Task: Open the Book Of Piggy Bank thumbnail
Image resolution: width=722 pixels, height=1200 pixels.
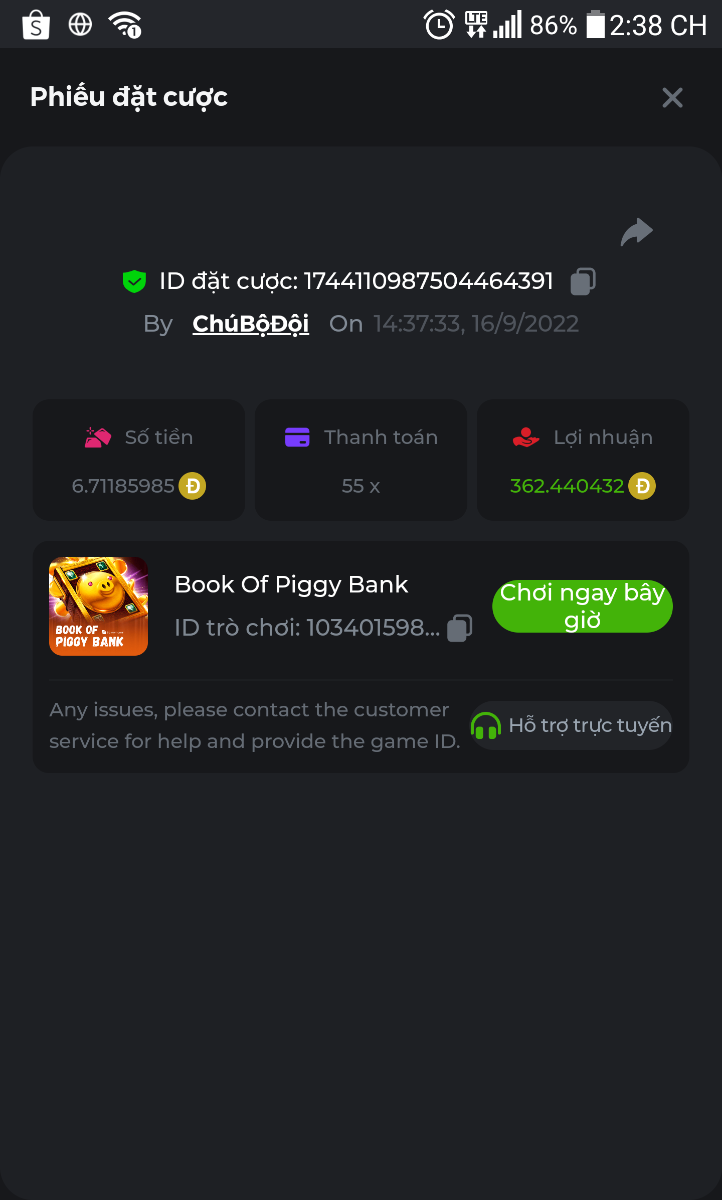Action: (x=98, y=606)
